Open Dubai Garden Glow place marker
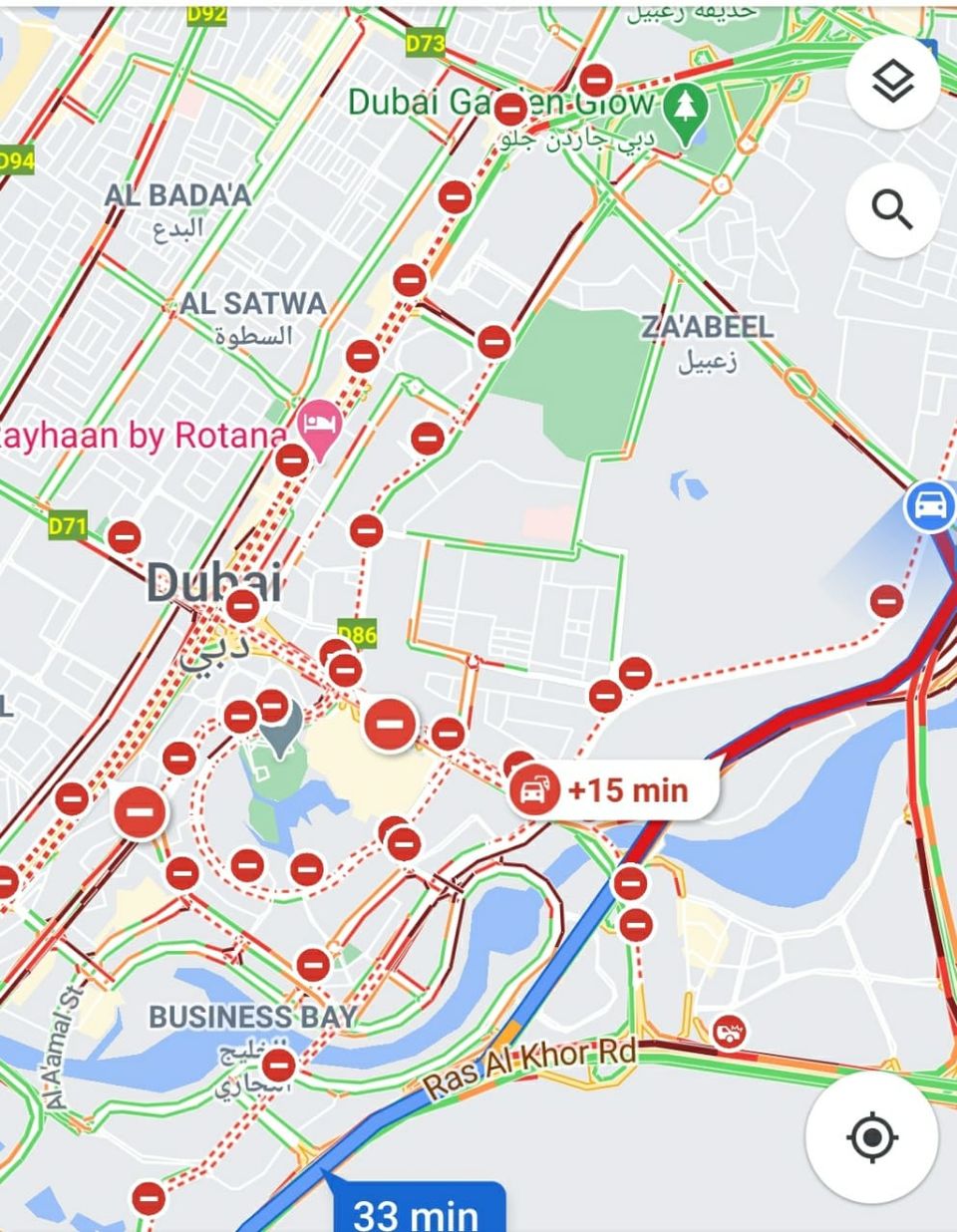The width and height of the screenshot is (957, 1232). click(x=685, y=105)
